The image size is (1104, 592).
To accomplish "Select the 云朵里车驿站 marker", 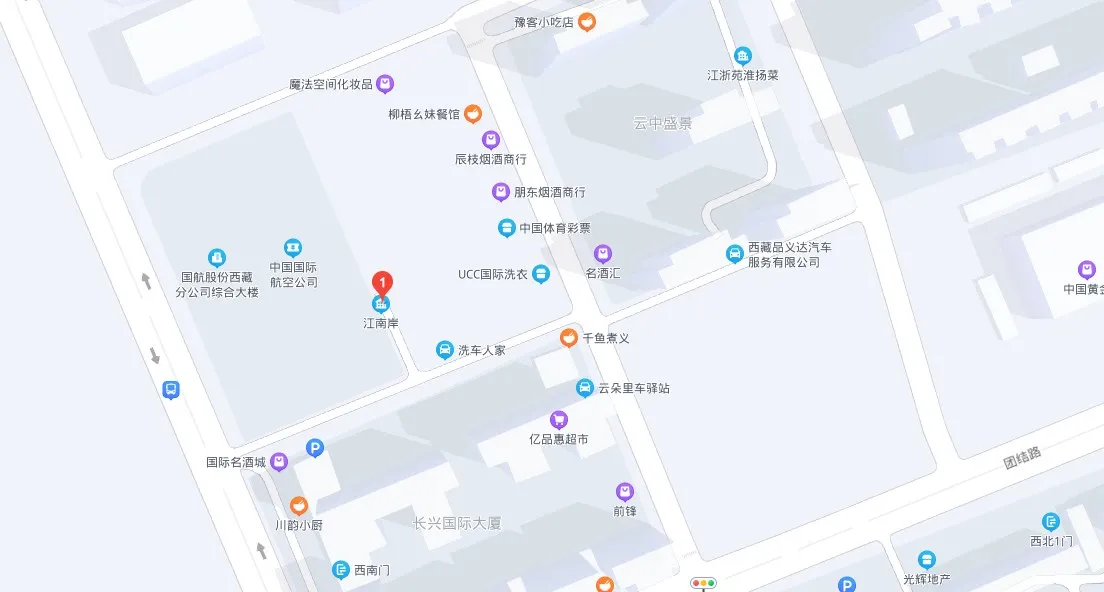I will click(x=585, y=388).
